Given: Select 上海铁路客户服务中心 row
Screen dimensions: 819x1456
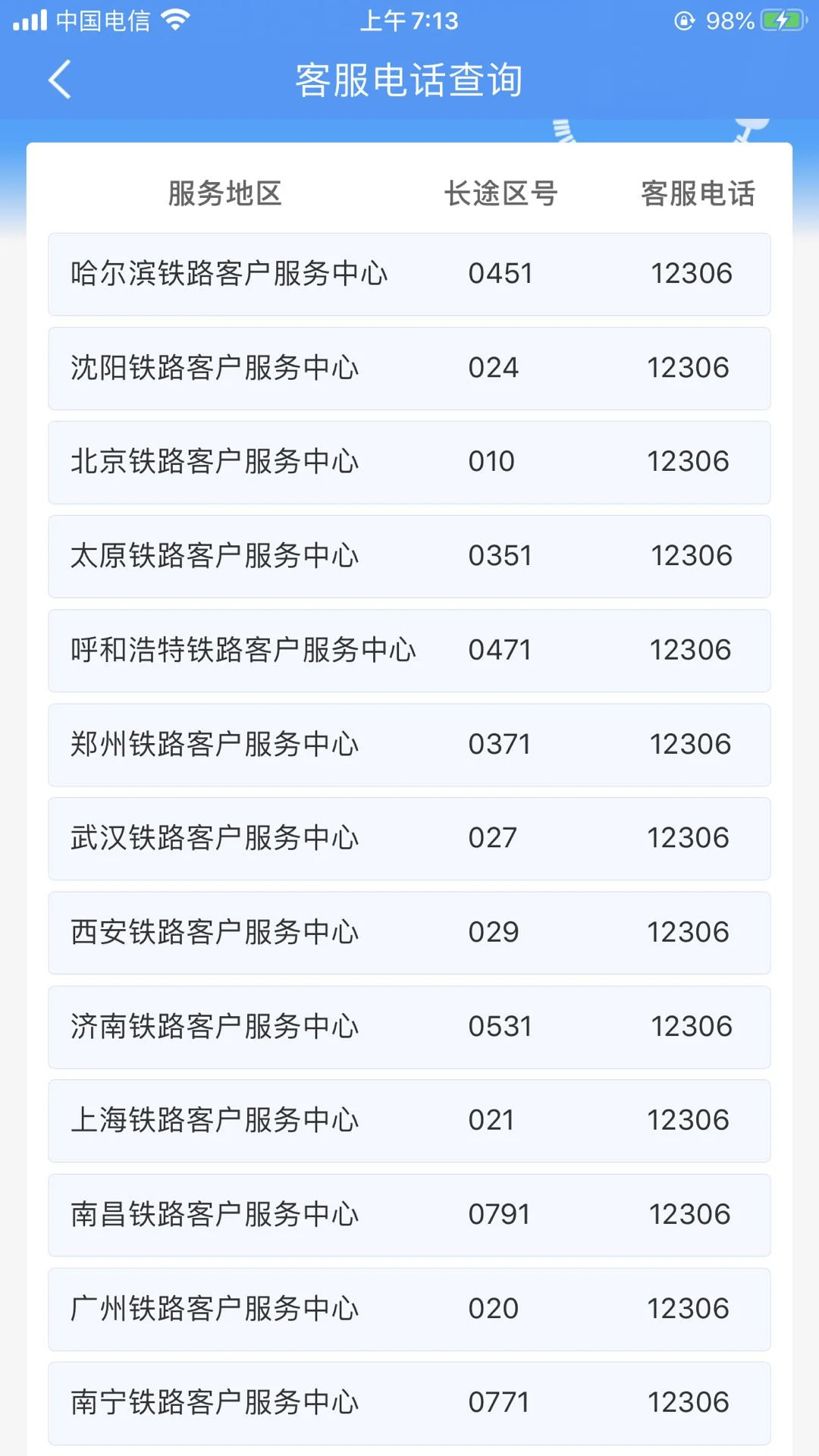Looking at the screenshot, I should click(409, 1120).
